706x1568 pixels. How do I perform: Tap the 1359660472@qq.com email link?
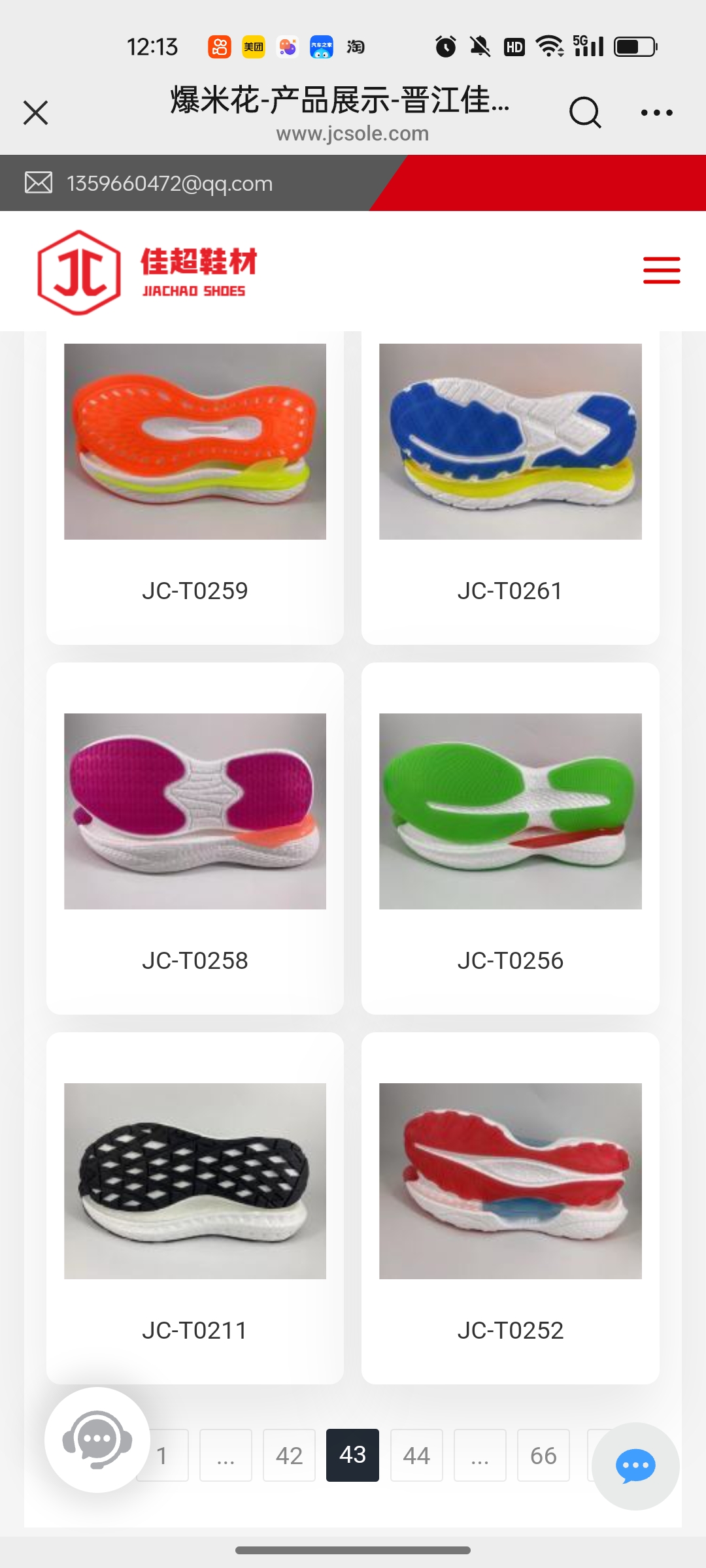click(169, 184)
